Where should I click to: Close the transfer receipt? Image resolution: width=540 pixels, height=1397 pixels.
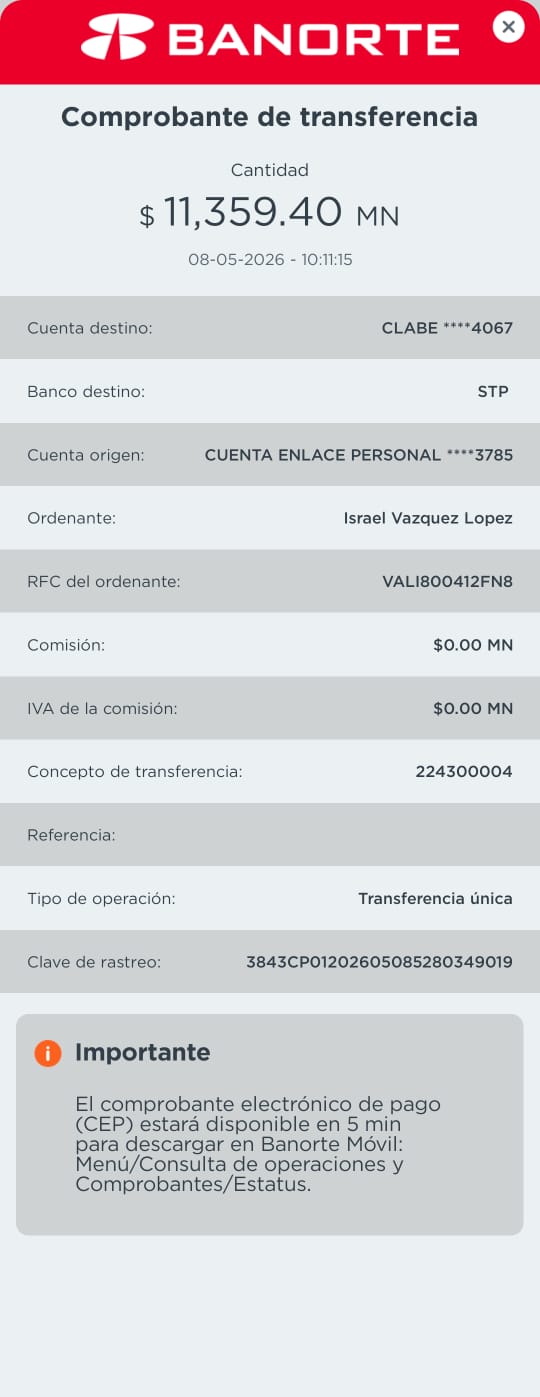[509, 27]
